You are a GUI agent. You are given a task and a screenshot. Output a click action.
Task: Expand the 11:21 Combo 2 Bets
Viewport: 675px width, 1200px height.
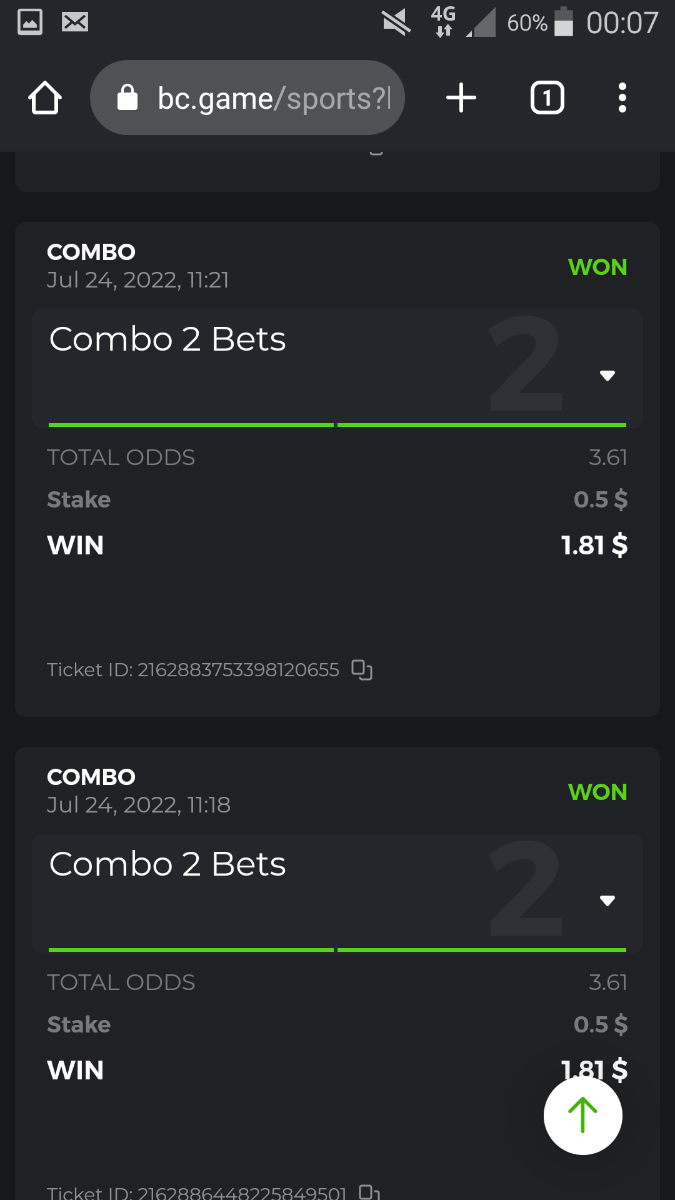pos(606,375)
